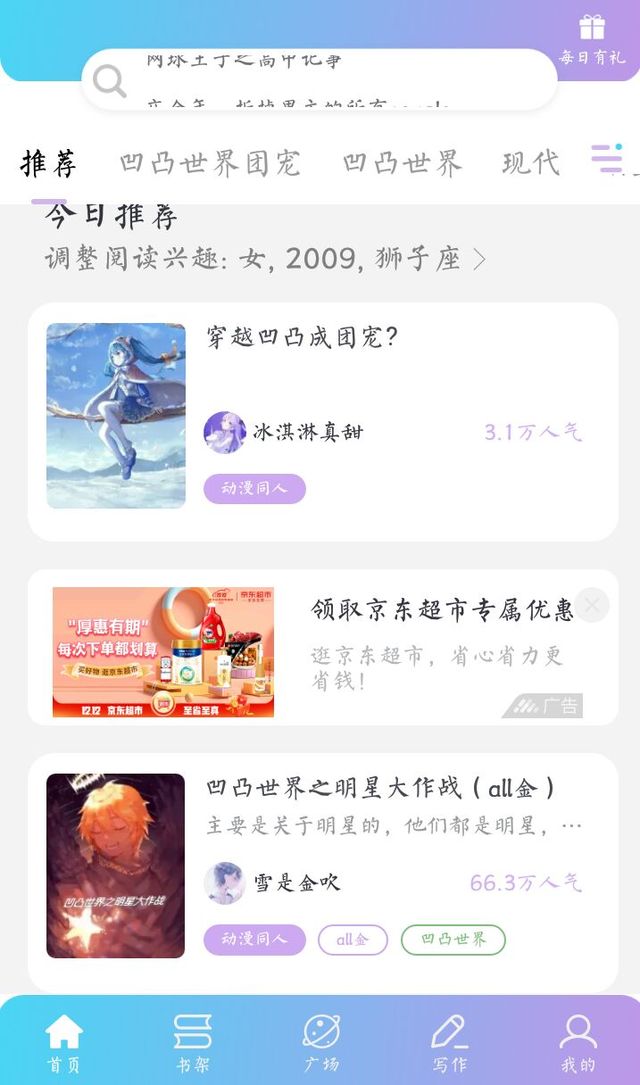Tap the green 凹凸世界 tag chip

pos(453,940)
